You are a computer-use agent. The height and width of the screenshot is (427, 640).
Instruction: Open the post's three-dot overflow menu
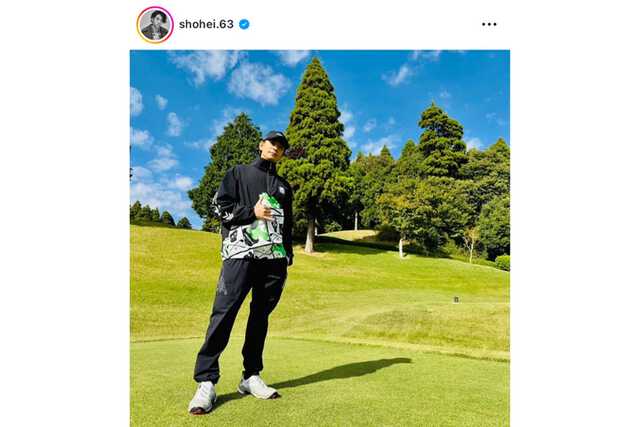pos(489,24)
